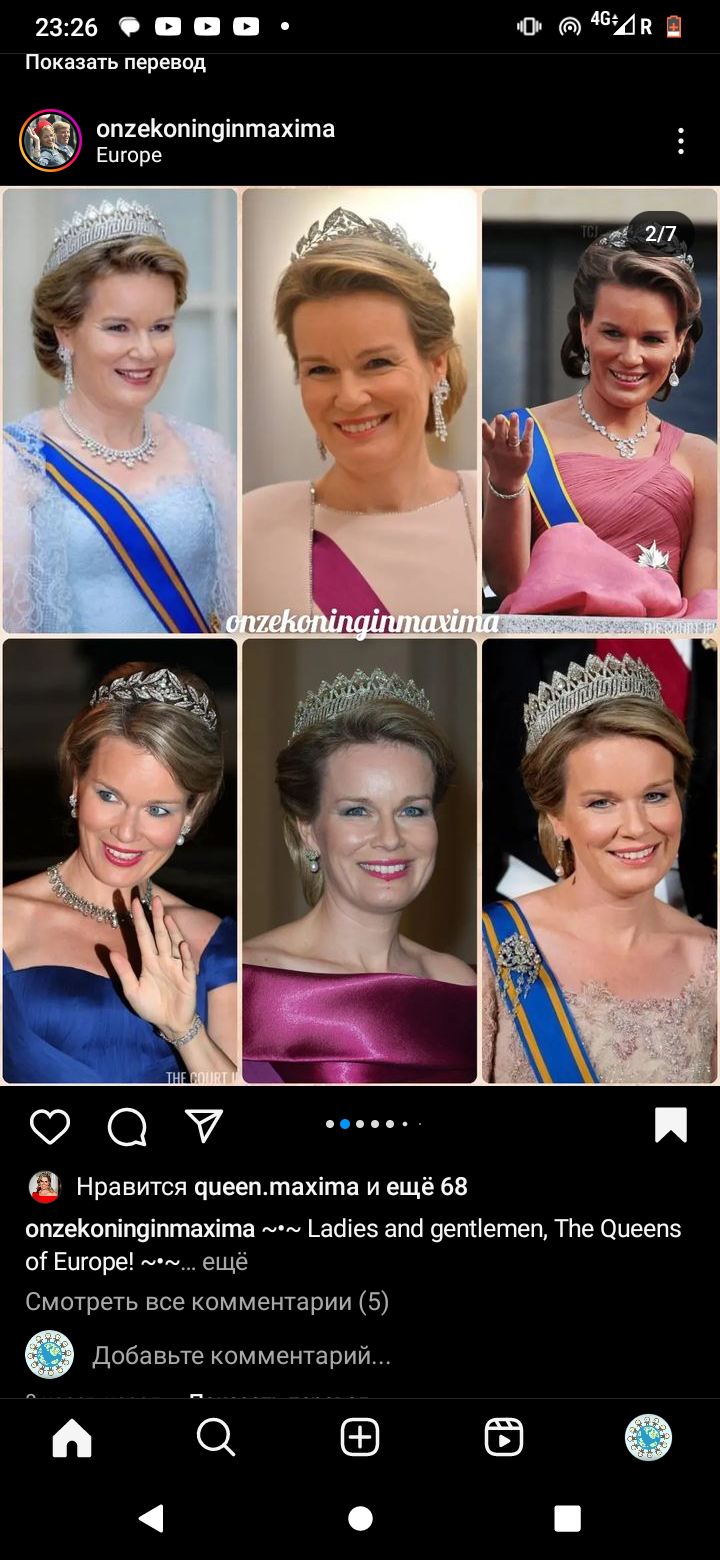The image size is (720, 1560).
Task: Add a comment in "Добавьте комментарий..." field
Action: (241, 1355)
